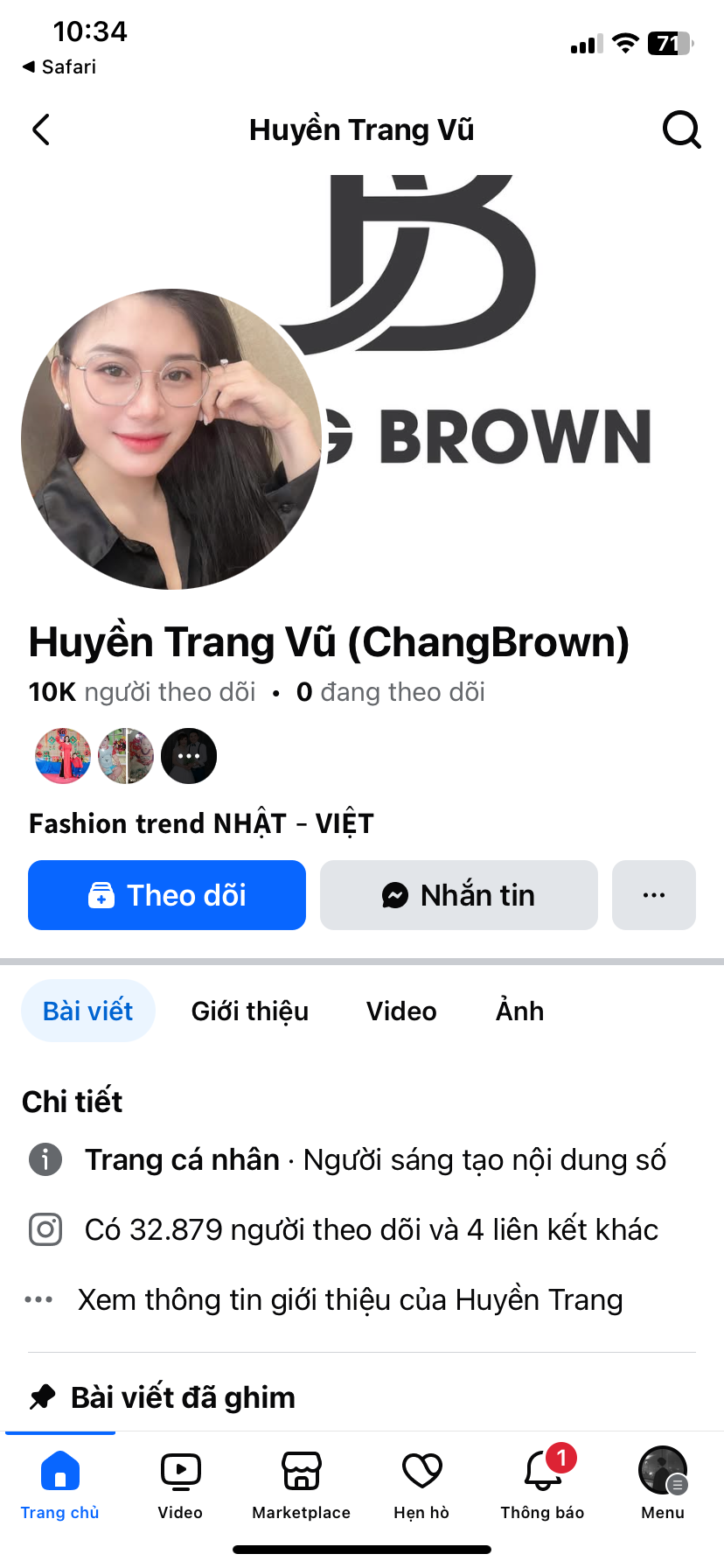Switch to the Ảnh tab

pos(519,1011)
